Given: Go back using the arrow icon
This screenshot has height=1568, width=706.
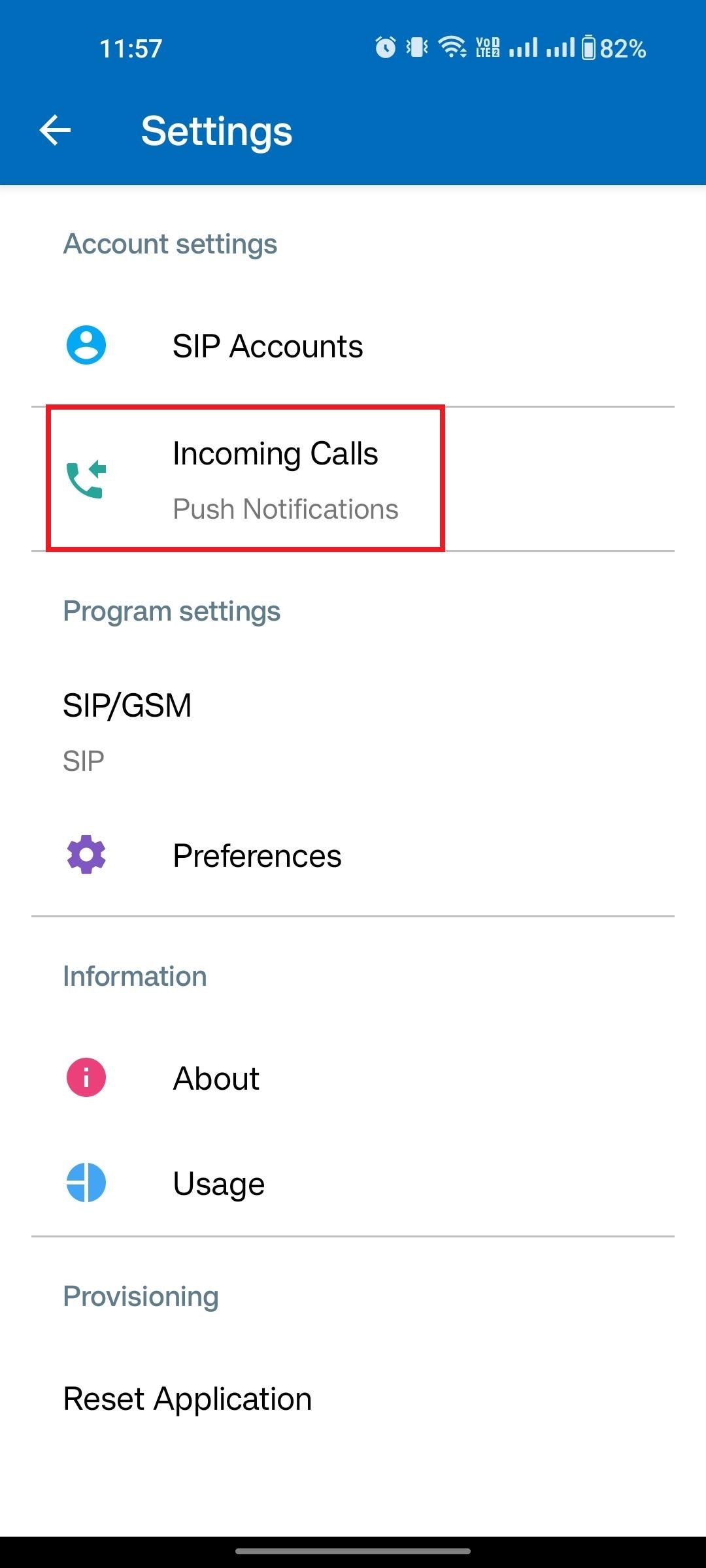Looking at the screenshot, I should pos(55,131).
